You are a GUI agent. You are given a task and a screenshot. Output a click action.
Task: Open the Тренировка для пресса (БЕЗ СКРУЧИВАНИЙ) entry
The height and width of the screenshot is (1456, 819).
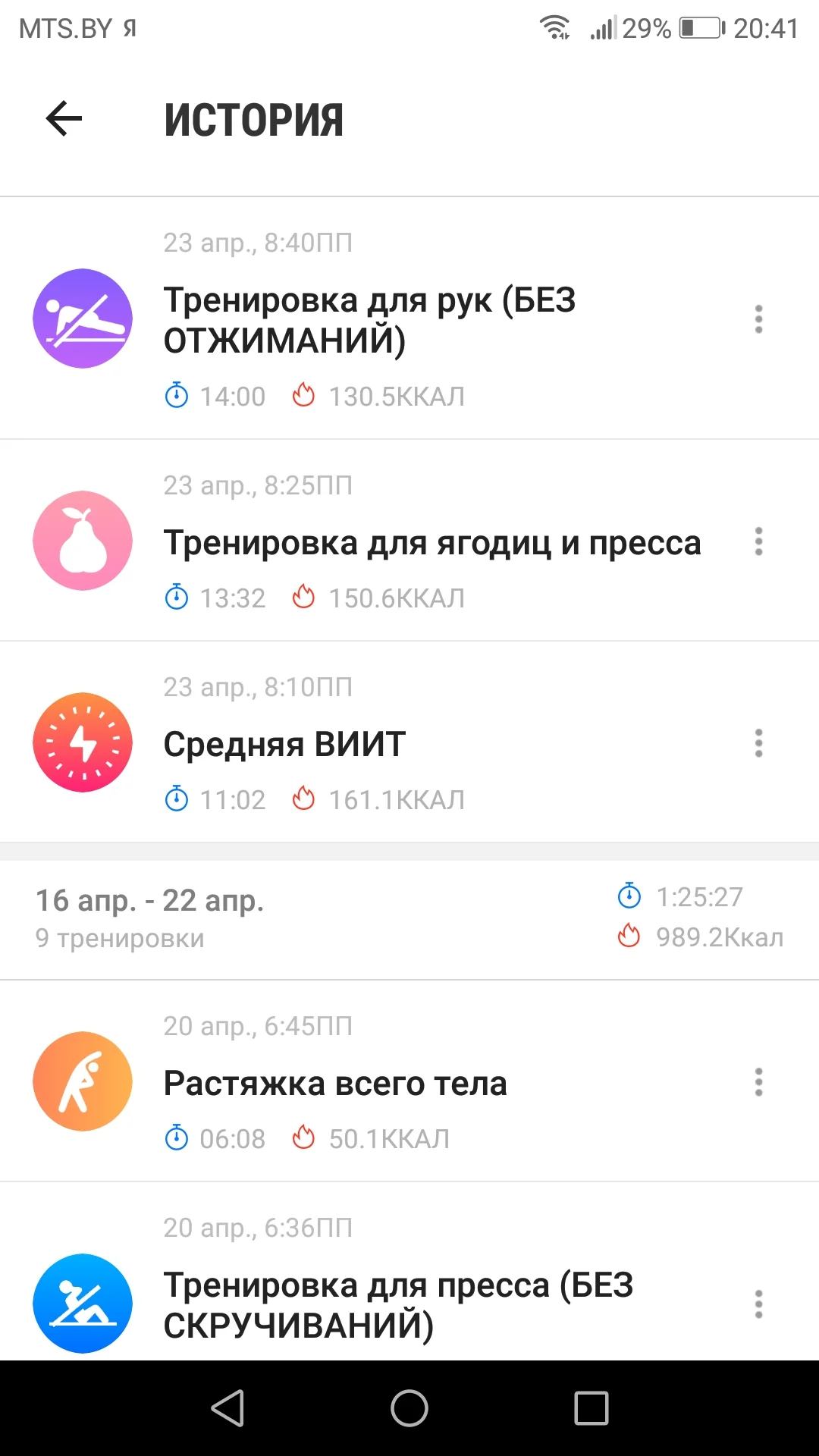click(x=398, y=1304)
